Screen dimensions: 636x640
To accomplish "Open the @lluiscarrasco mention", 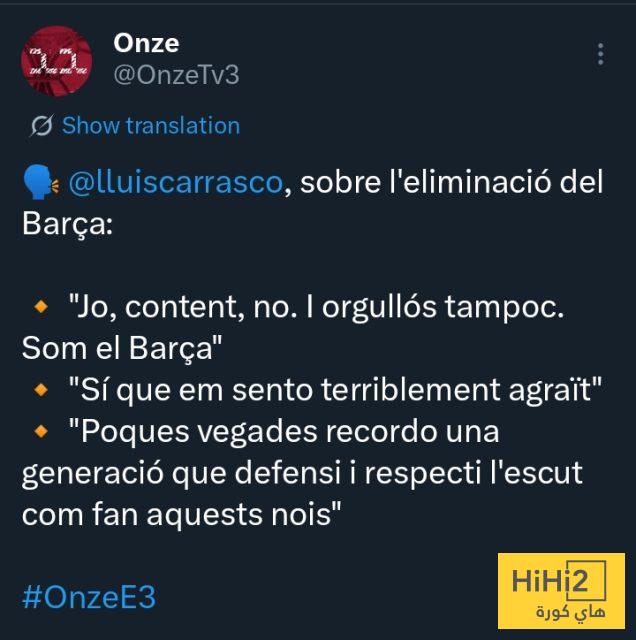I will (178, 185).
